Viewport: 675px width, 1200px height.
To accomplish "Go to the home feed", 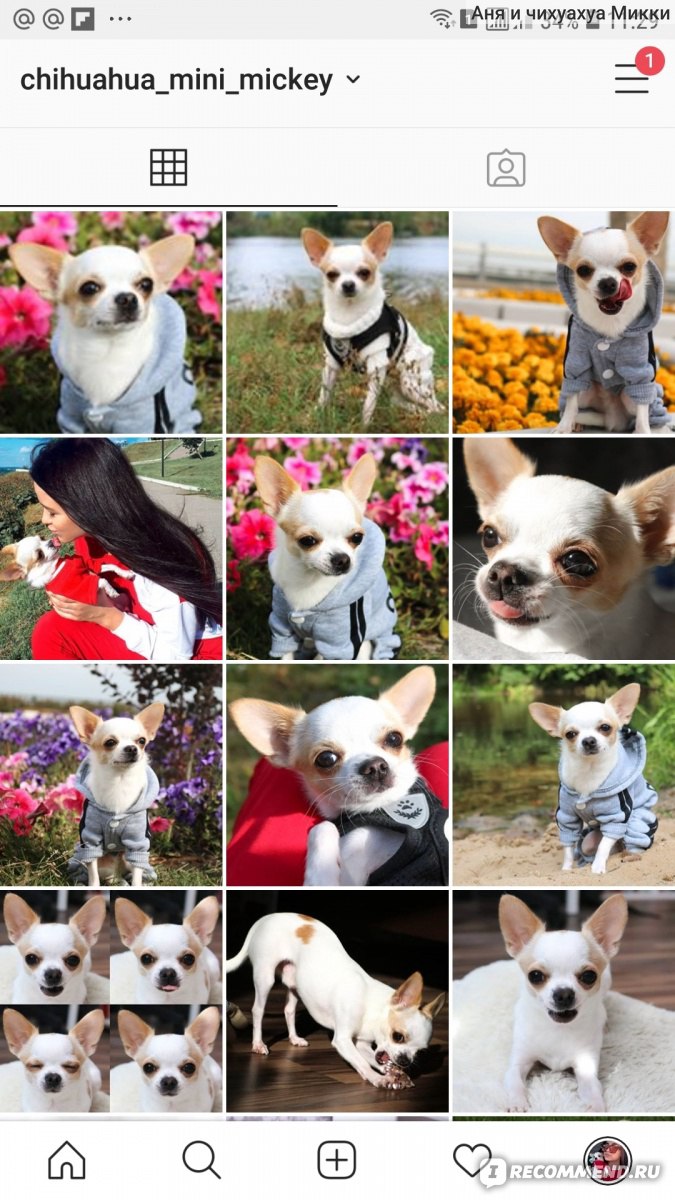I will pyautogui.click(x=67, y=1160).
